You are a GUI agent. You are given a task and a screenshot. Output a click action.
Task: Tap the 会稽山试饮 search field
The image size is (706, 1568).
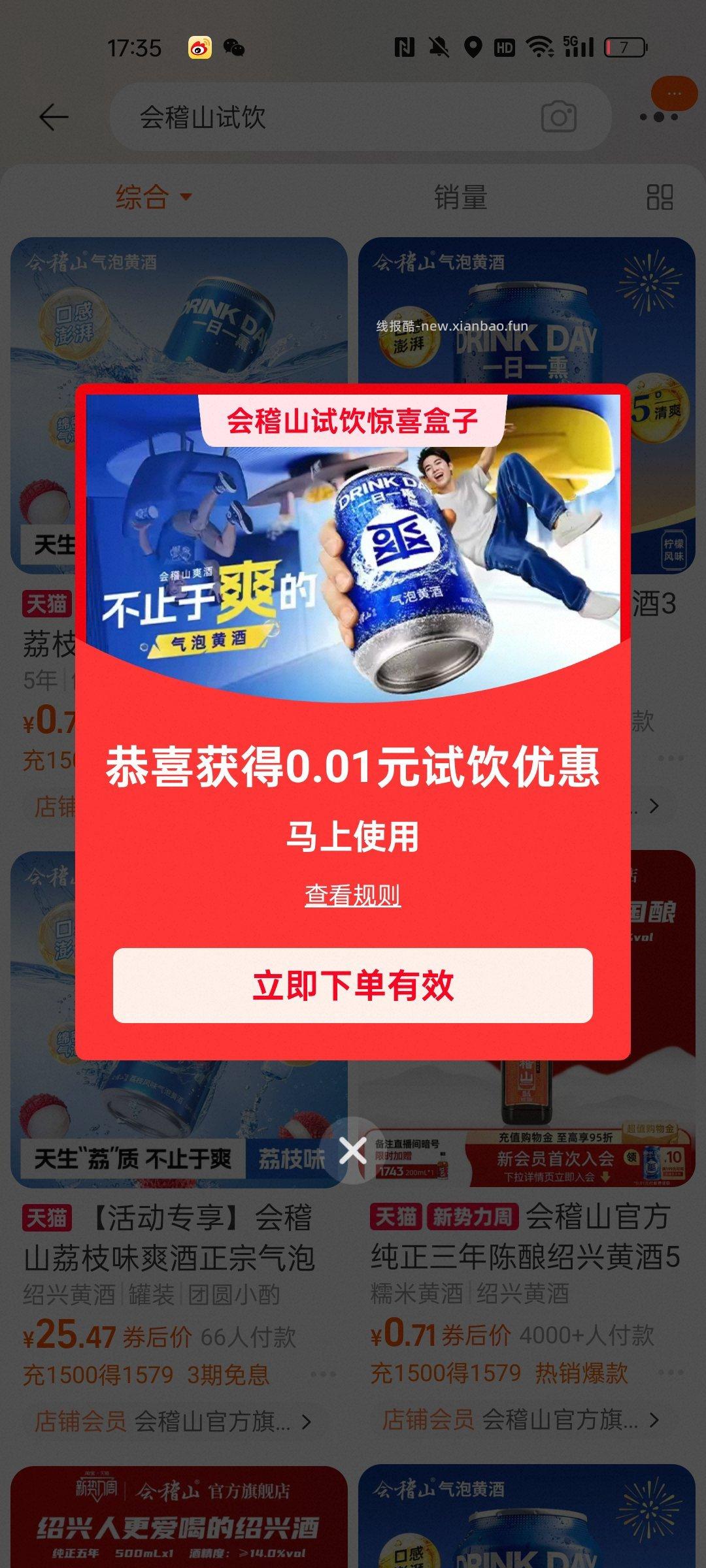pos(327,116)
